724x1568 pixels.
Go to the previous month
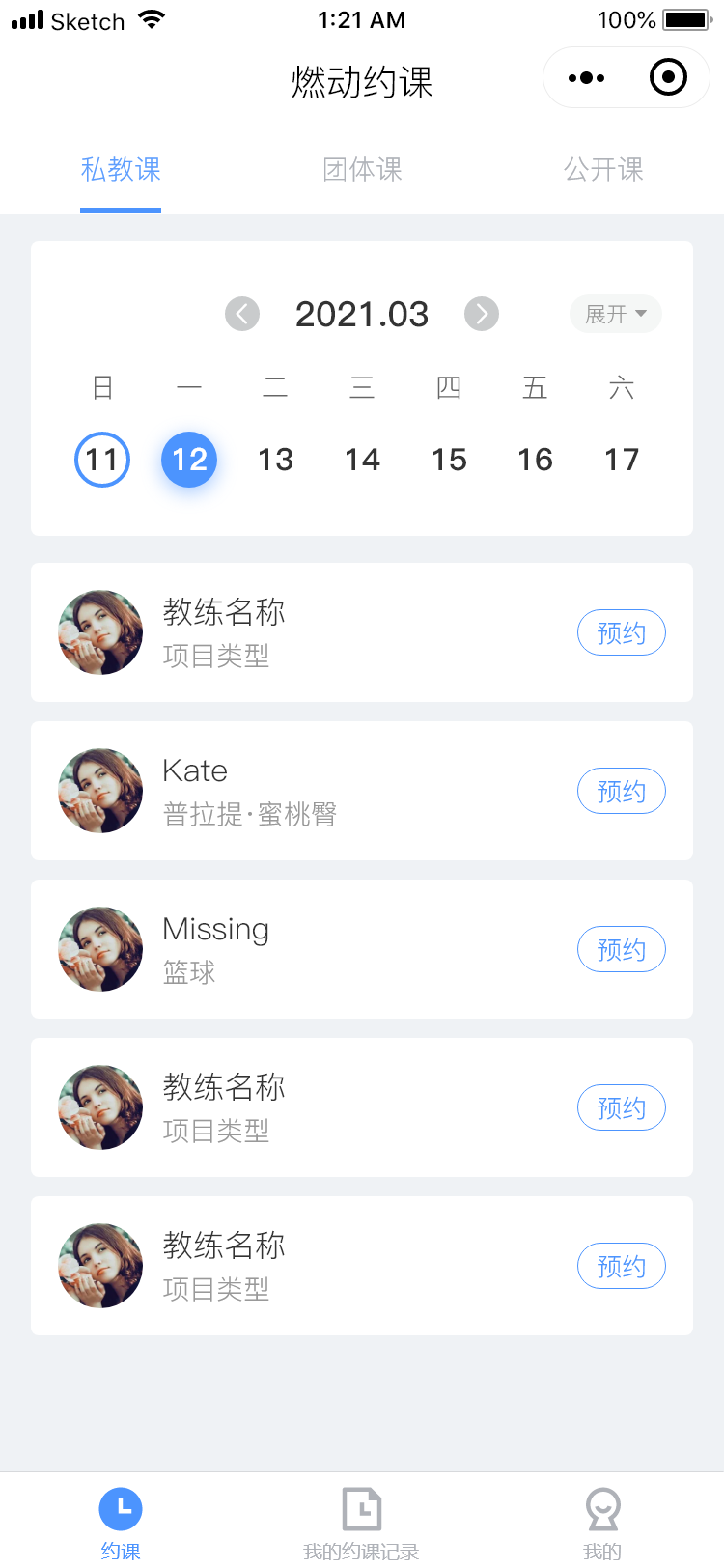tap(242, 314)
